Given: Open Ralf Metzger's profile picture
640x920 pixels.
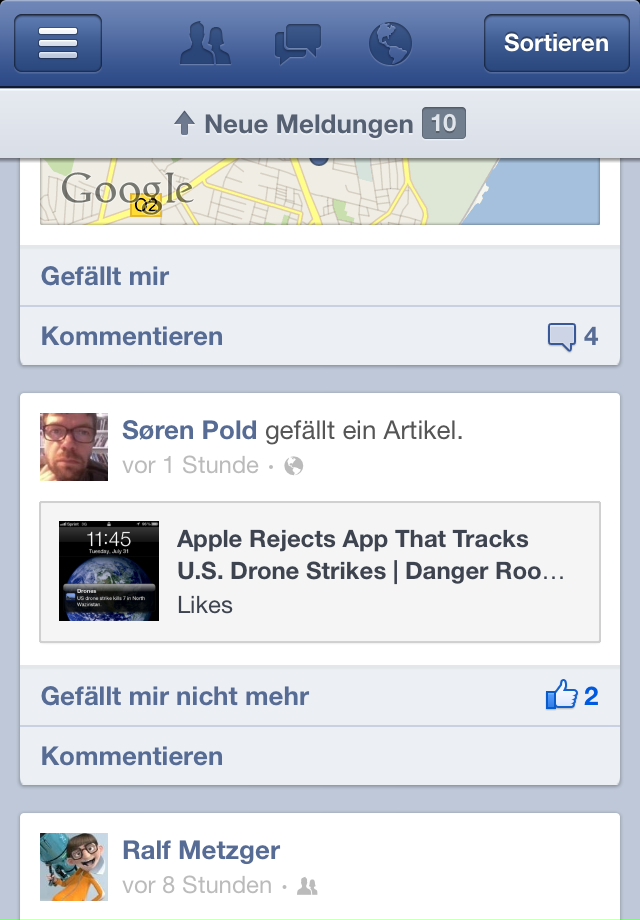Looking at the screenshot, I should [74, 867].
